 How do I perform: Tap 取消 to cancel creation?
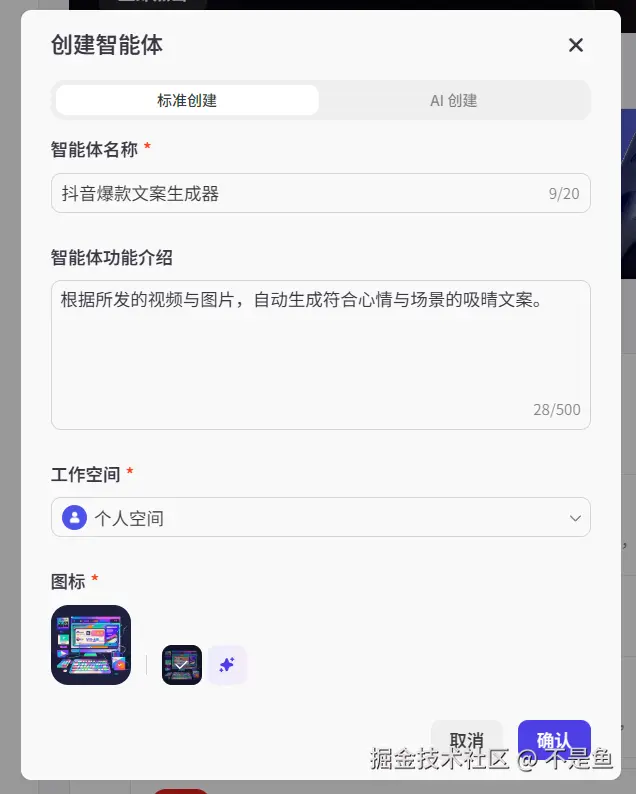click(466, 740)
